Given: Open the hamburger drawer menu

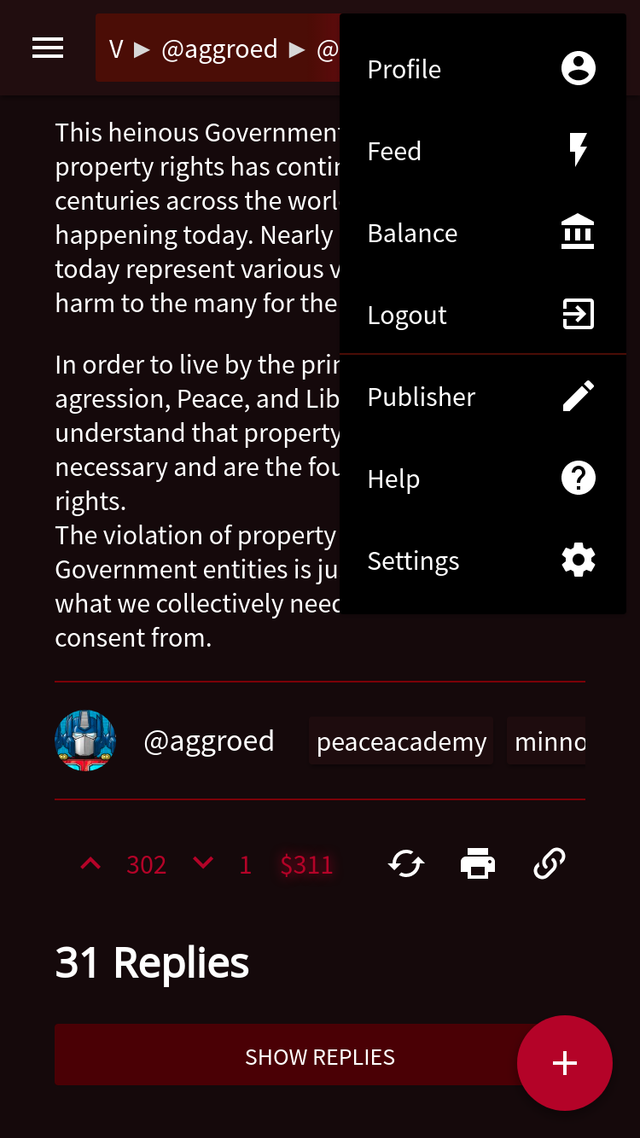Looking at the screenshot, I should point(48,48).
